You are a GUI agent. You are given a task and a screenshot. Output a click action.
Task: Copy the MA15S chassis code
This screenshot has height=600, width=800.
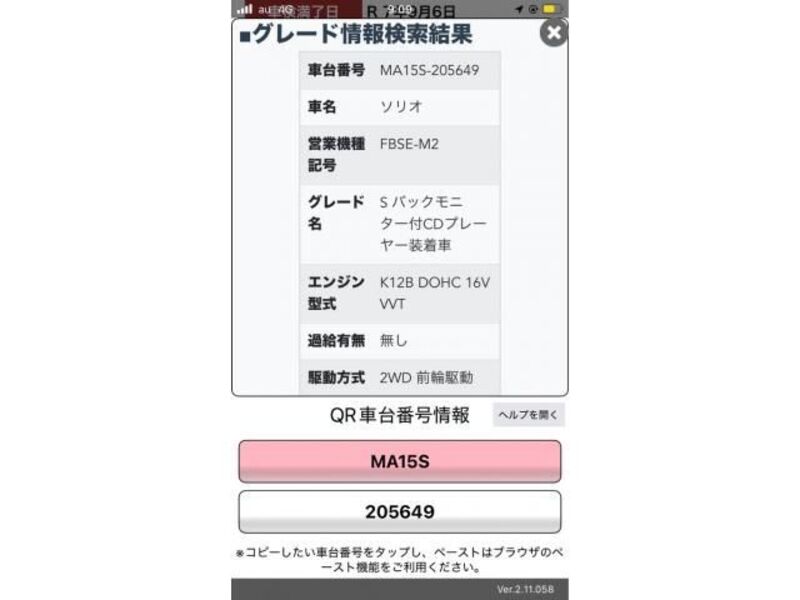click(399, 462)
